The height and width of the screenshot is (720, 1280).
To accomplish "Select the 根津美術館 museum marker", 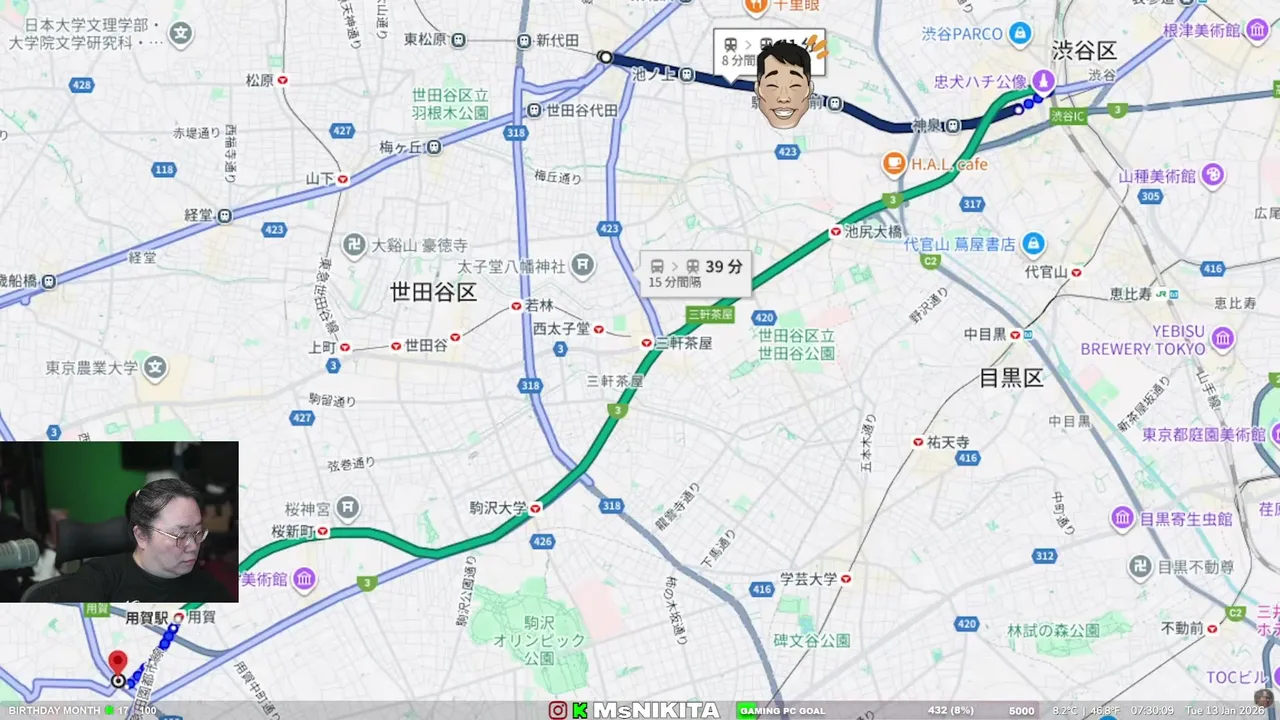I will 1257,30.
